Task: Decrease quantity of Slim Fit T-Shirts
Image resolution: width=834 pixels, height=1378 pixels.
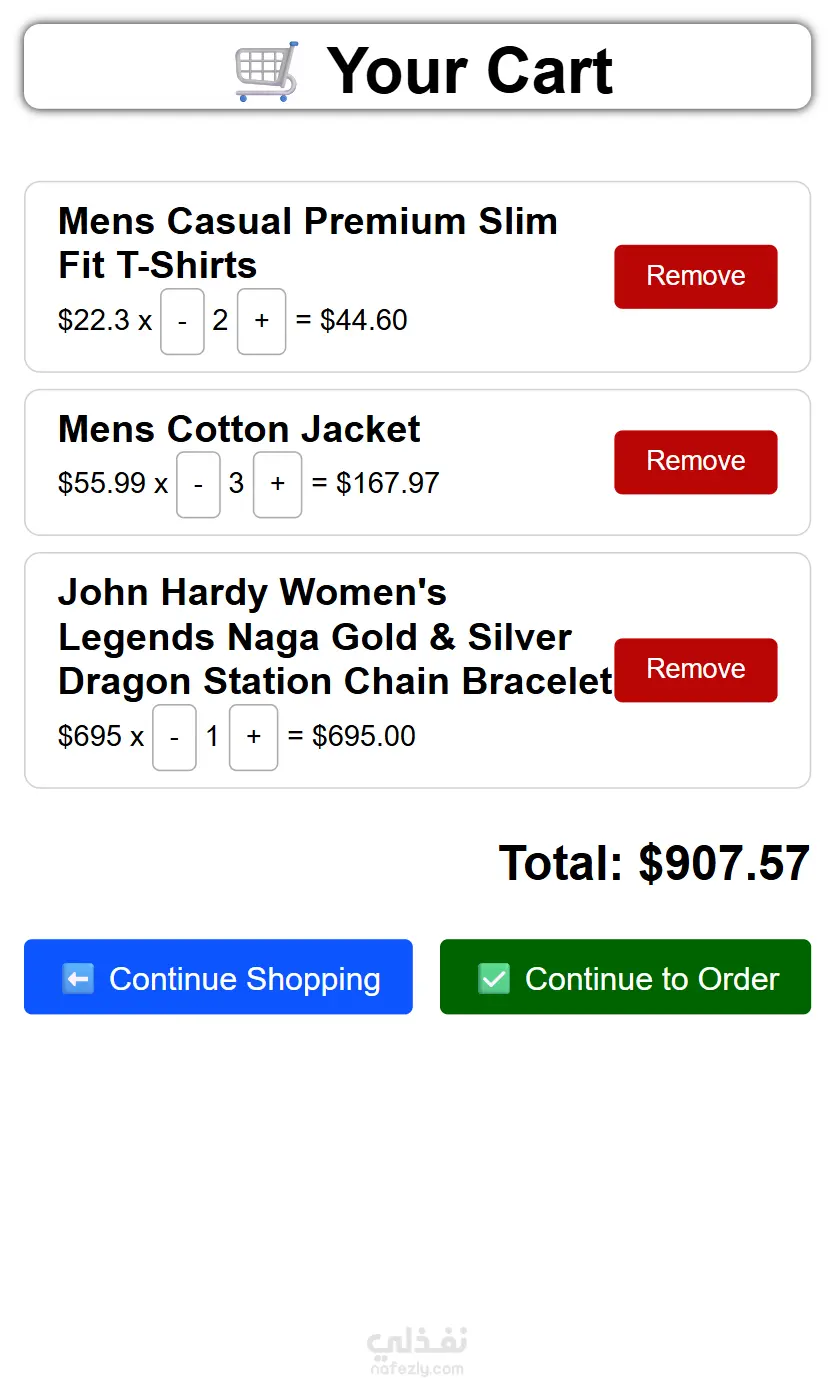Action: (182, 321)
